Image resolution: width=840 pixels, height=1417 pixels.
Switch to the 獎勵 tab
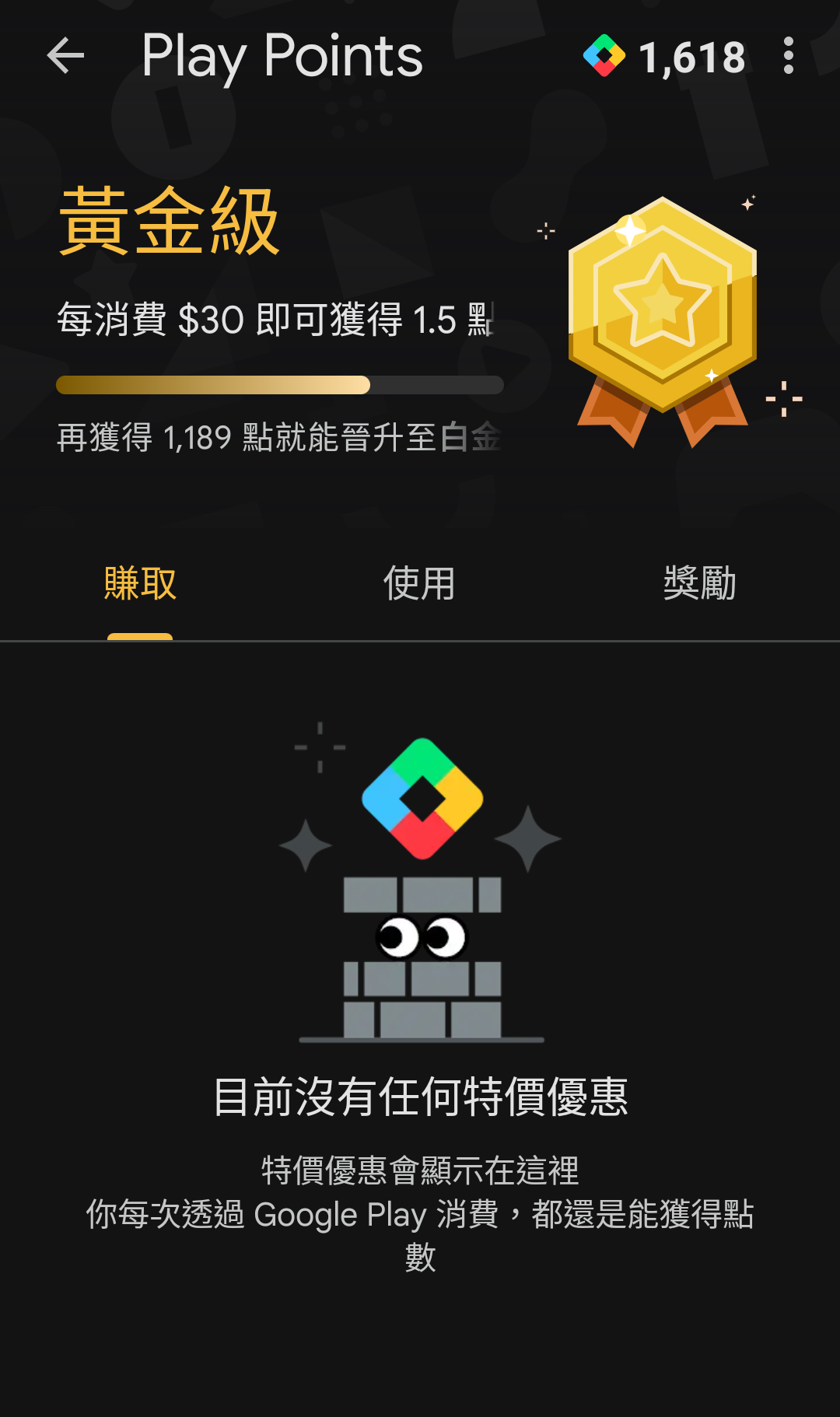pos(699,584)
